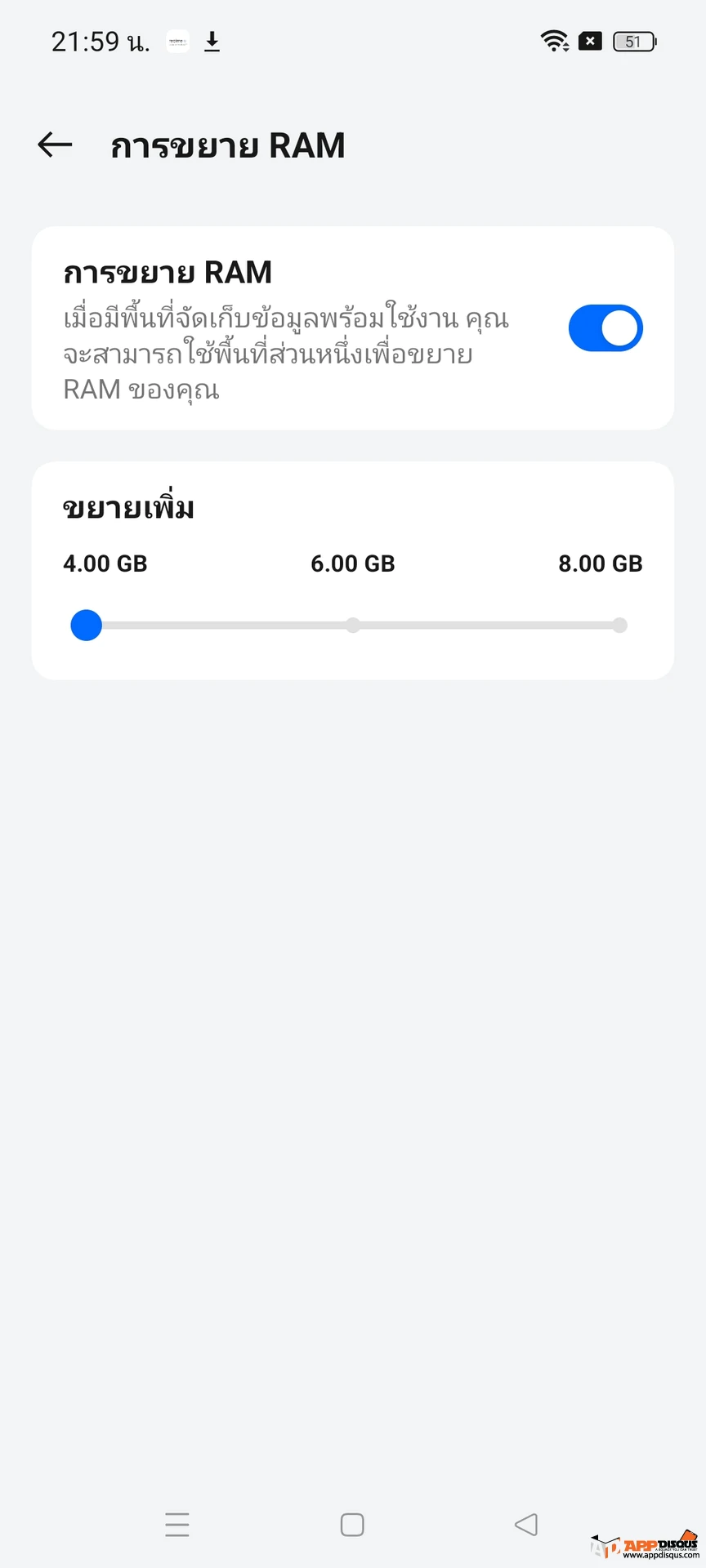Set RAM expansion slider to 6.00 GB
Viewport: 706px width, 1568px height.
click(x=352, y=626)
